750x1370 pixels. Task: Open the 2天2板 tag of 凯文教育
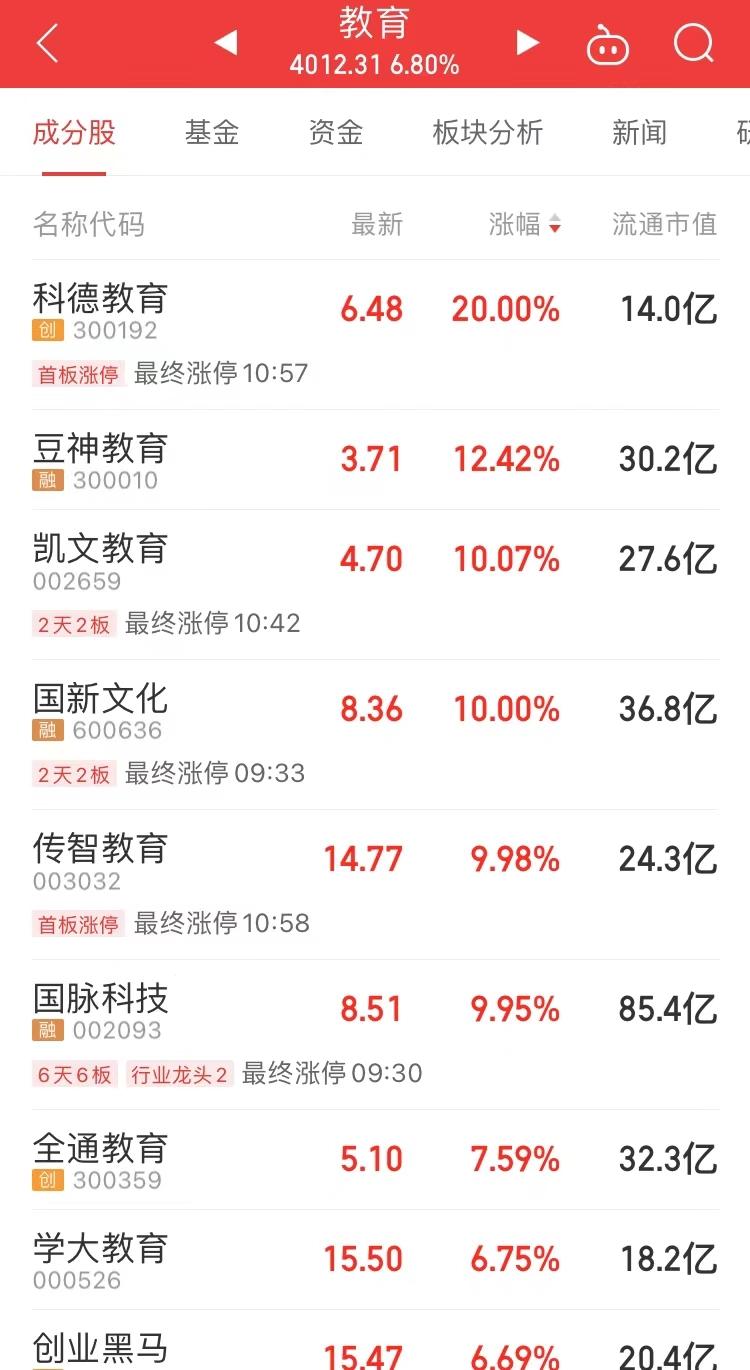(72, 622)
